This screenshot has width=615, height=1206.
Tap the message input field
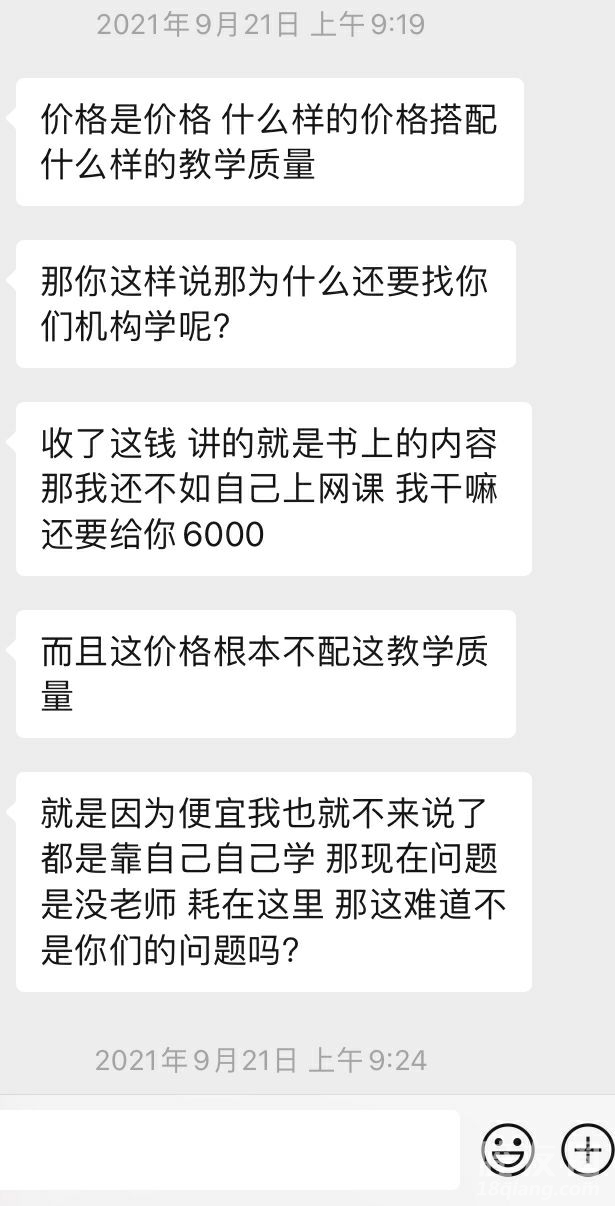click(228, 1149)
